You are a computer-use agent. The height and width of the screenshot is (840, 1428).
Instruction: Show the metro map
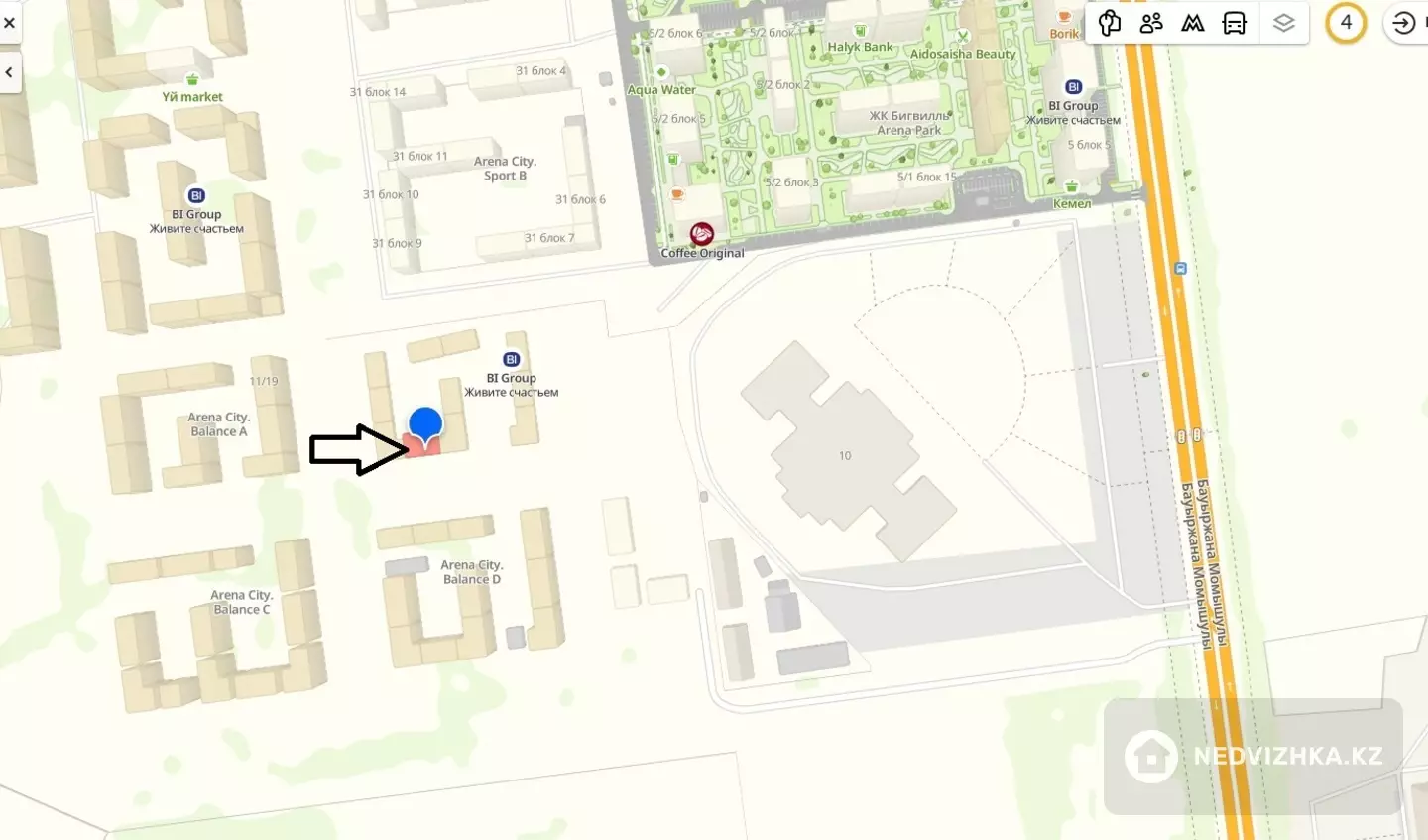(x=1193, y=23)
